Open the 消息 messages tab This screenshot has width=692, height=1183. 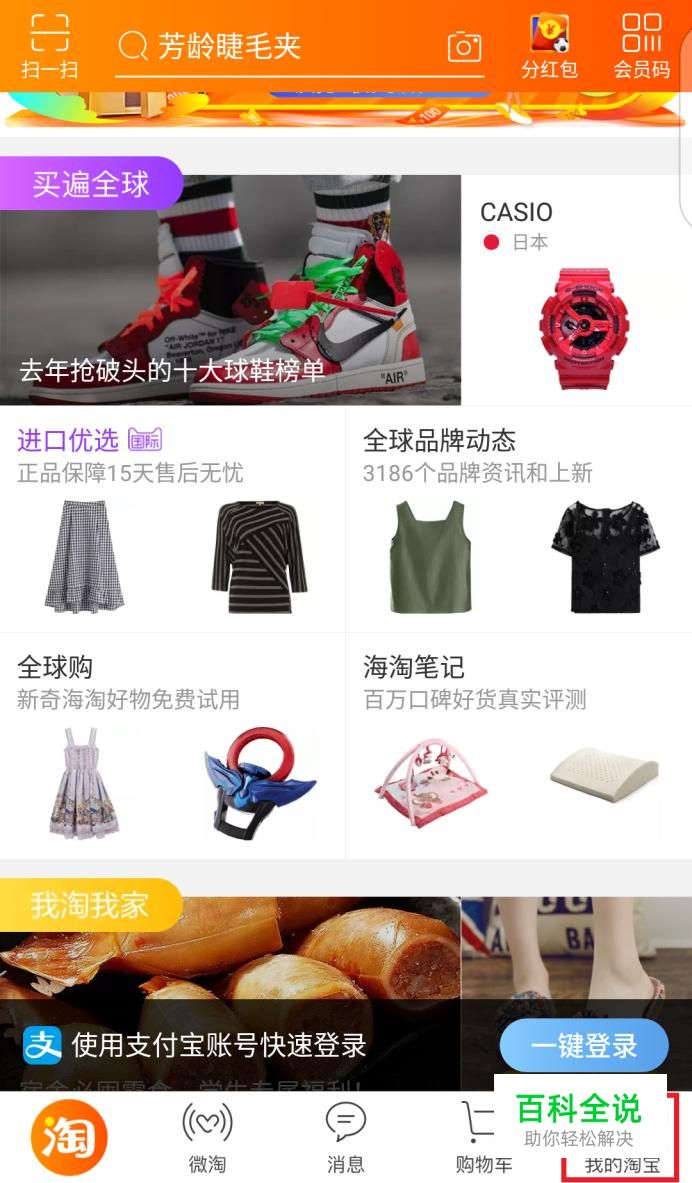tap(346, 1137)
